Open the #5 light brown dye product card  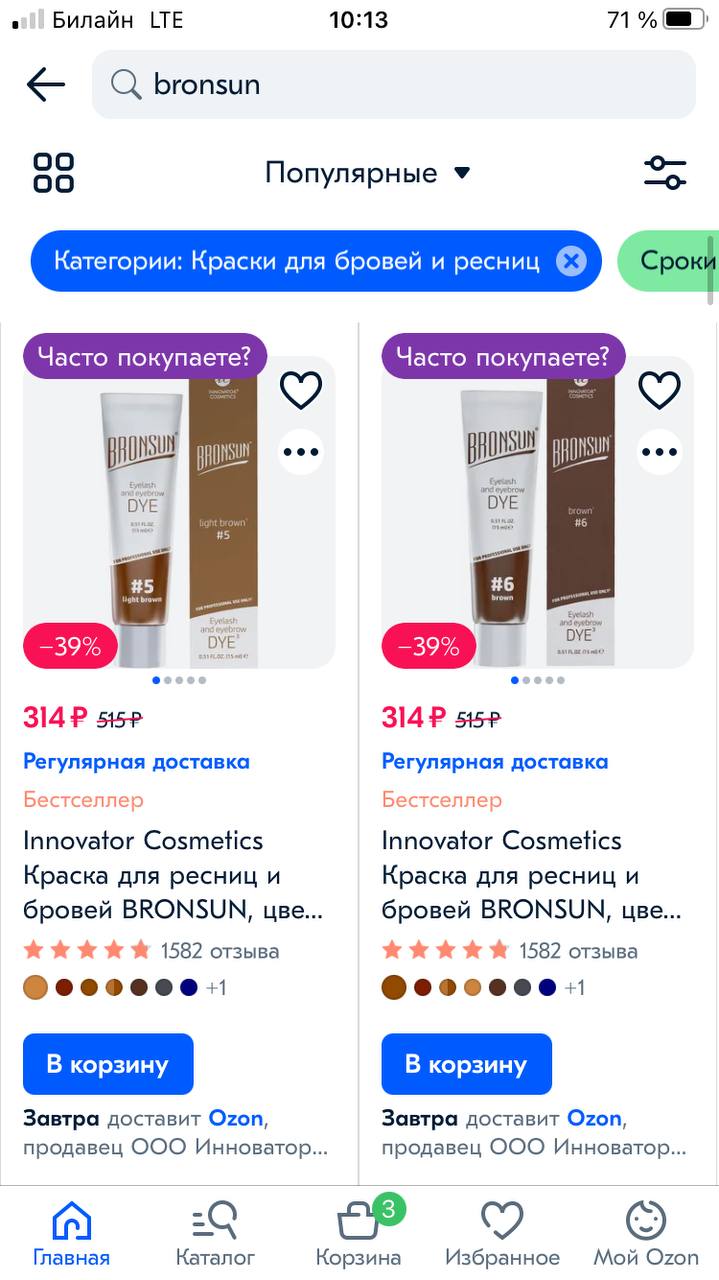pos(179,512)
